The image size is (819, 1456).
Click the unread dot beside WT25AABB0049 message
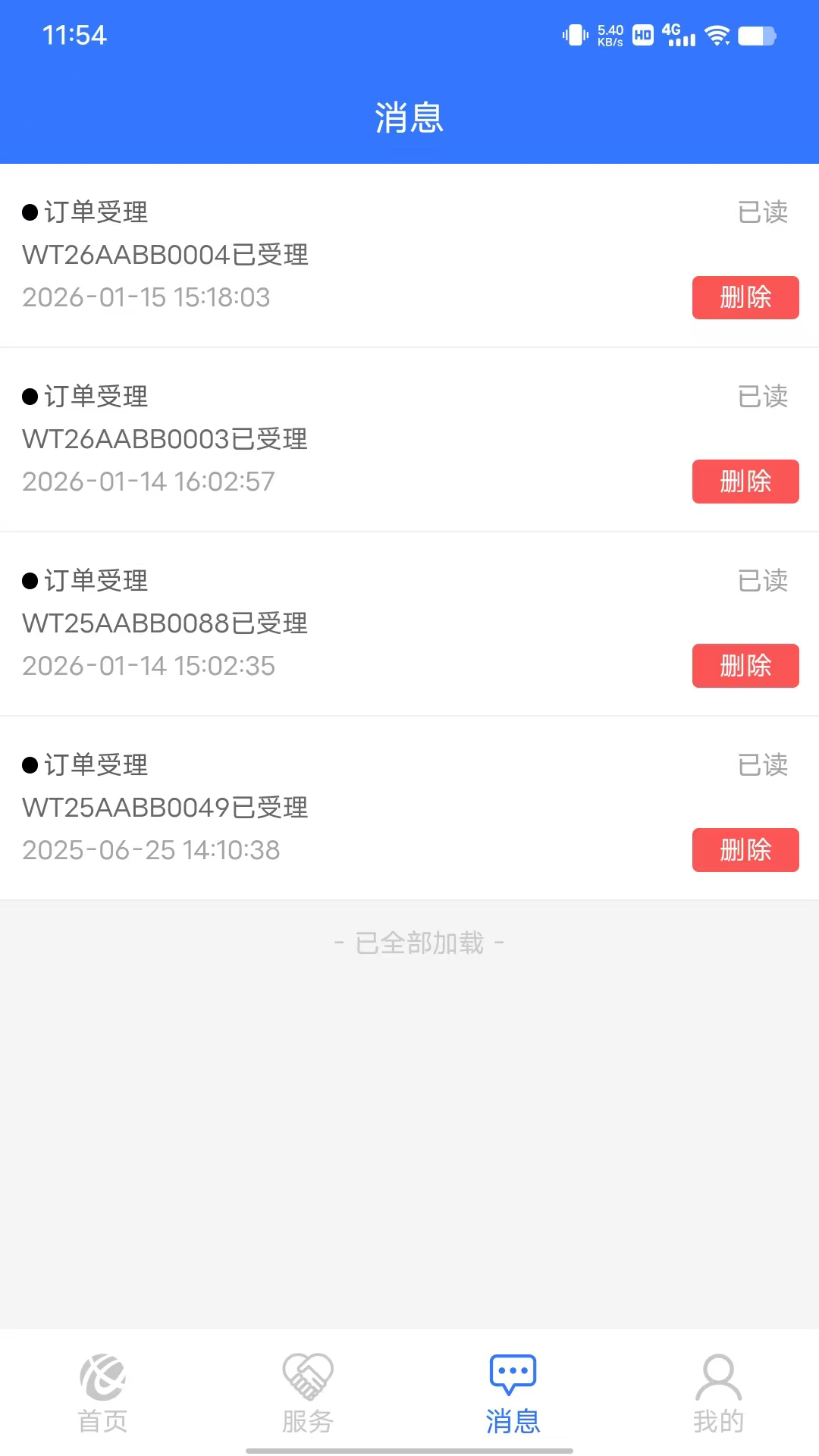(29, 764)
